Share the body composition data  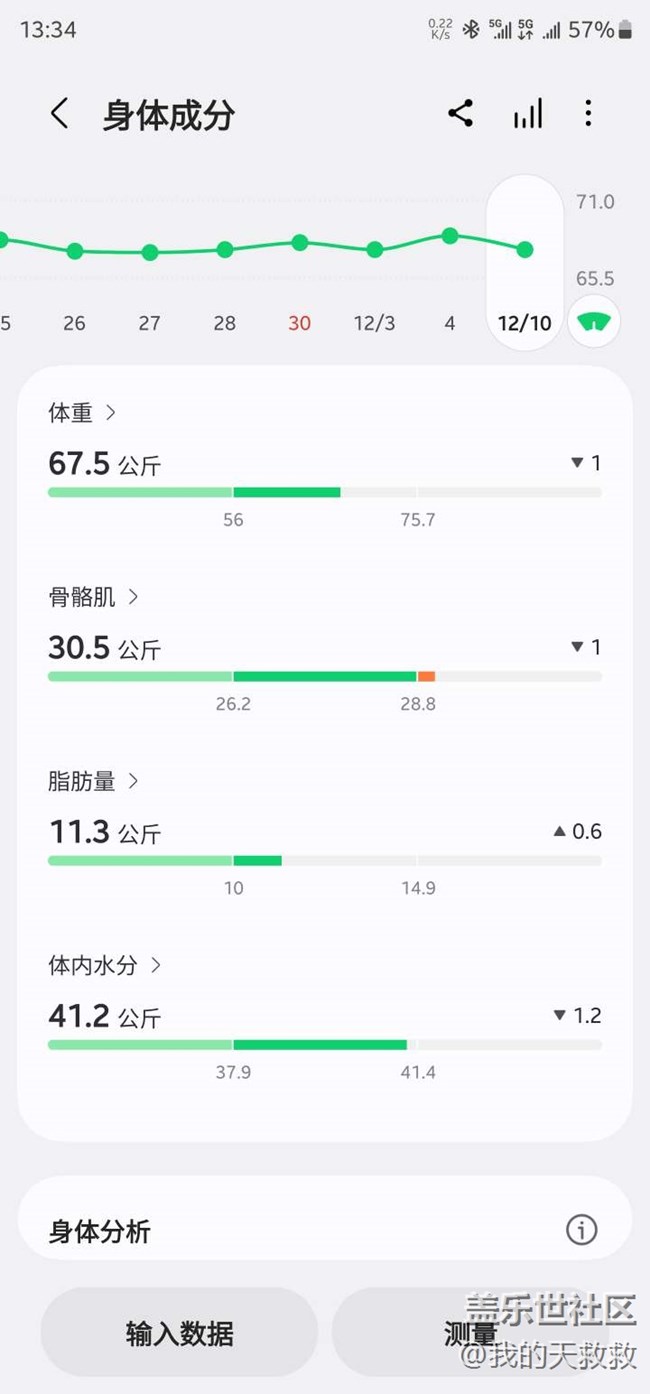(x=460, y=114)
